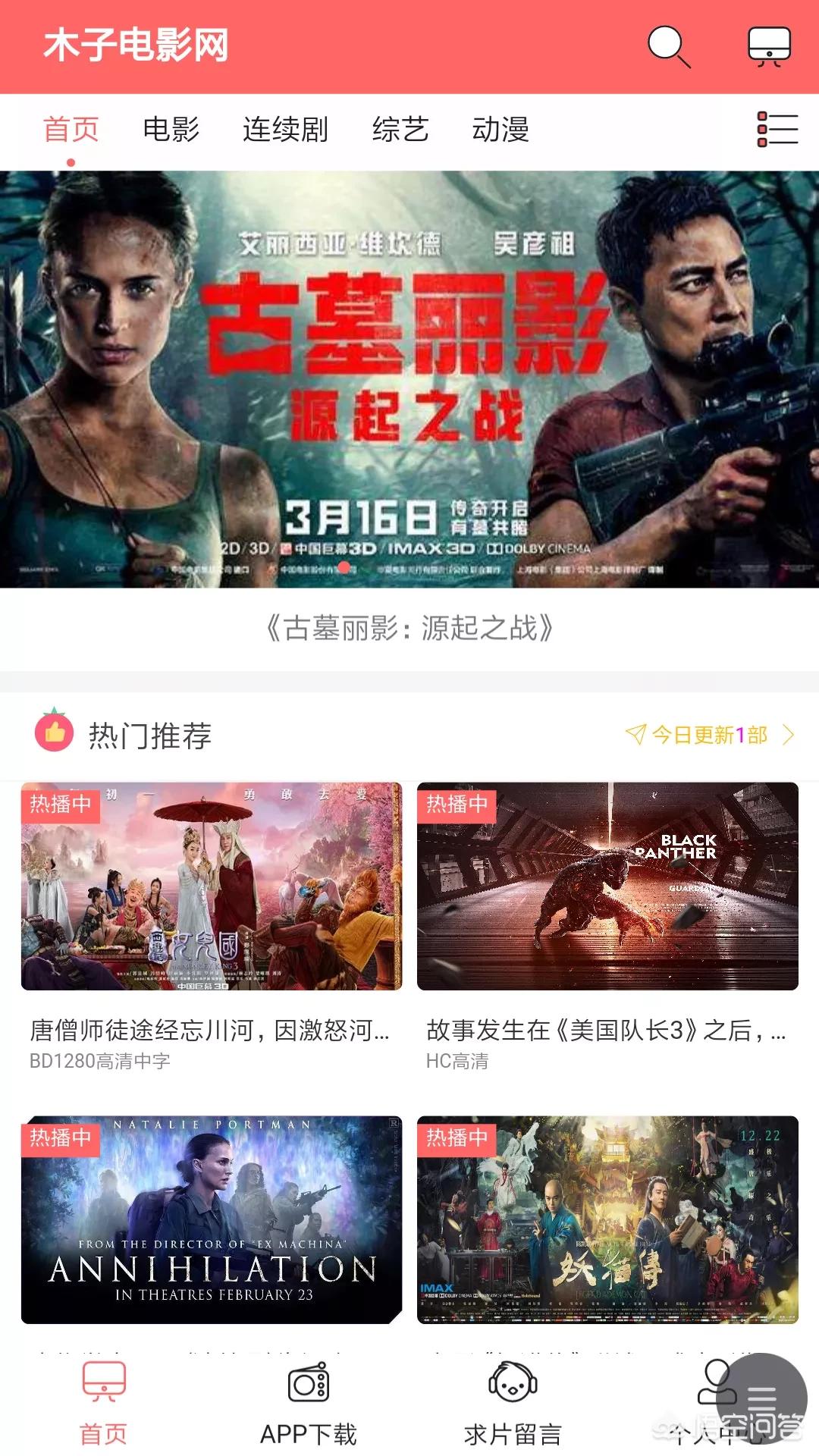Select the 综艺 tab
The image size is (819, 1456).
400,130
